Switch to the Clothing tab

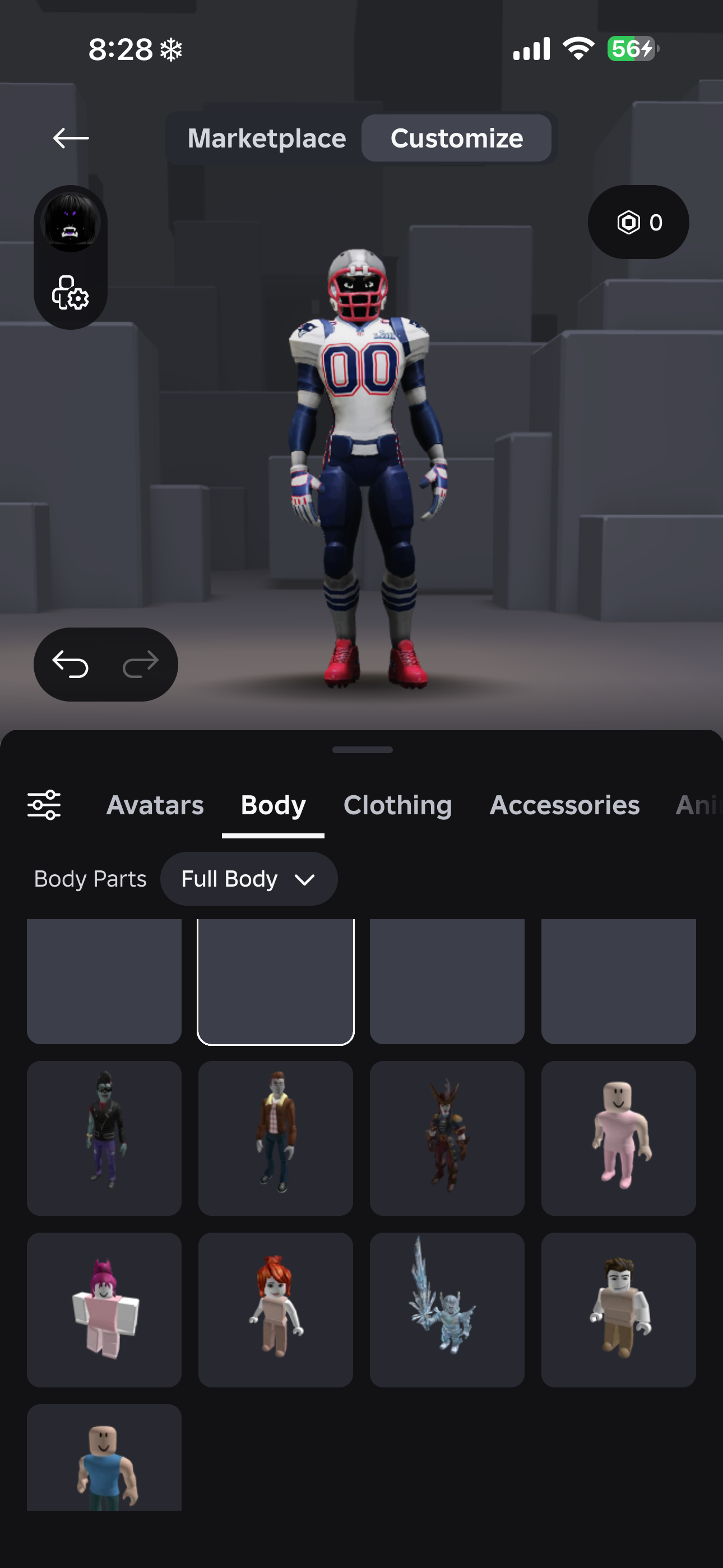397,805
